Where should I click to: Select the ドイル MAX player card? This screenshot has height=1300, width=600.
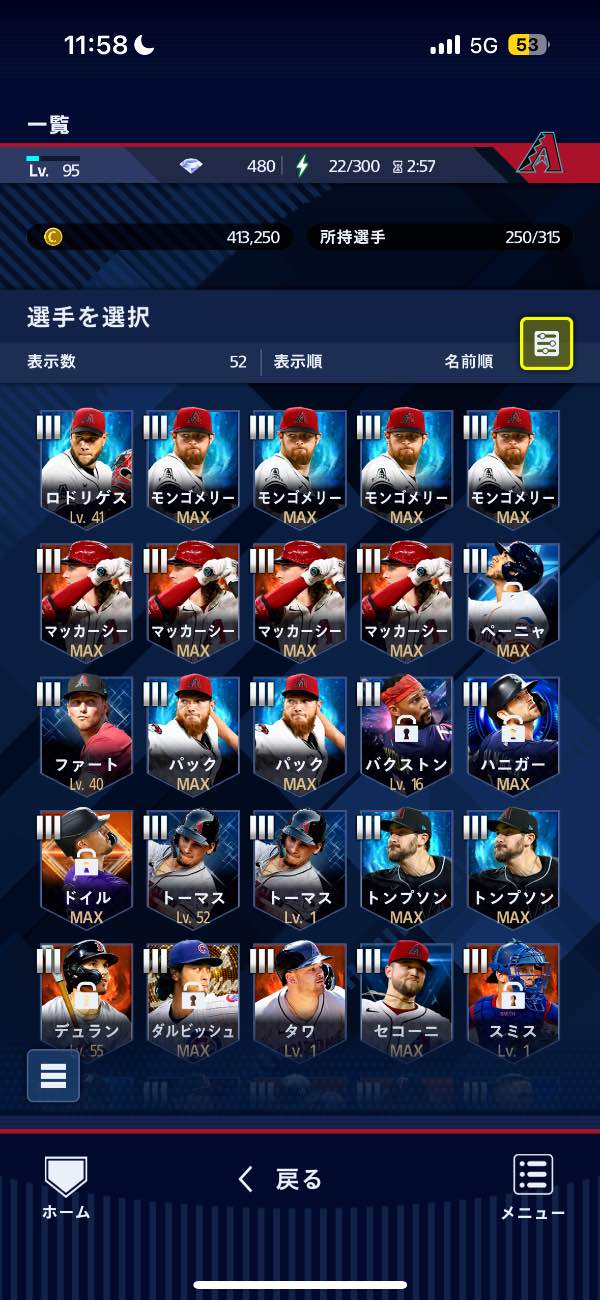(86, 867)
